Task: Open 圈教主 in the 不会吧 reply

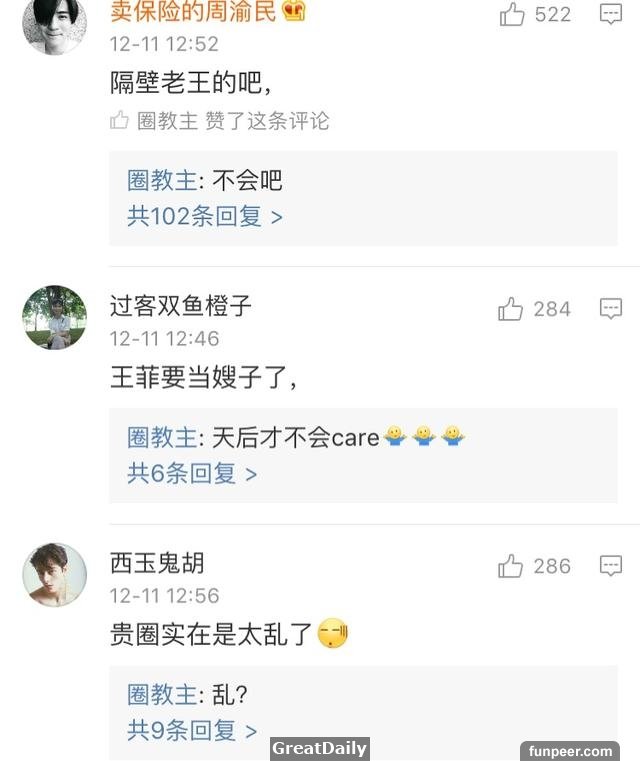Action: pyautogui.click(x=162, y=180)
